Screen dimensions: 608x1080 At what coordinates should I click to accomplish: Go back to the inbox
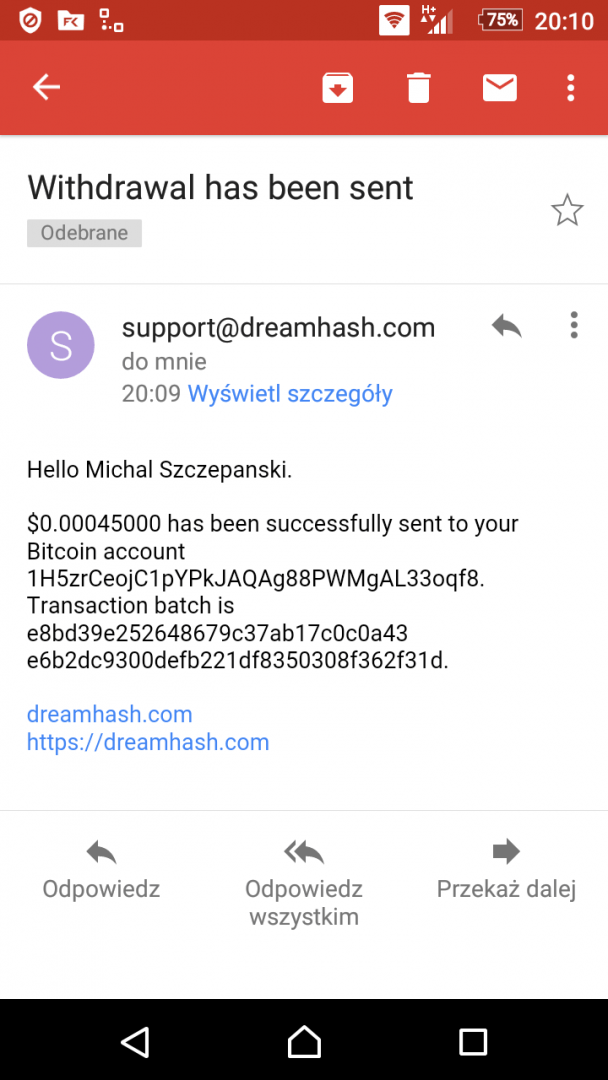point(47,88)
